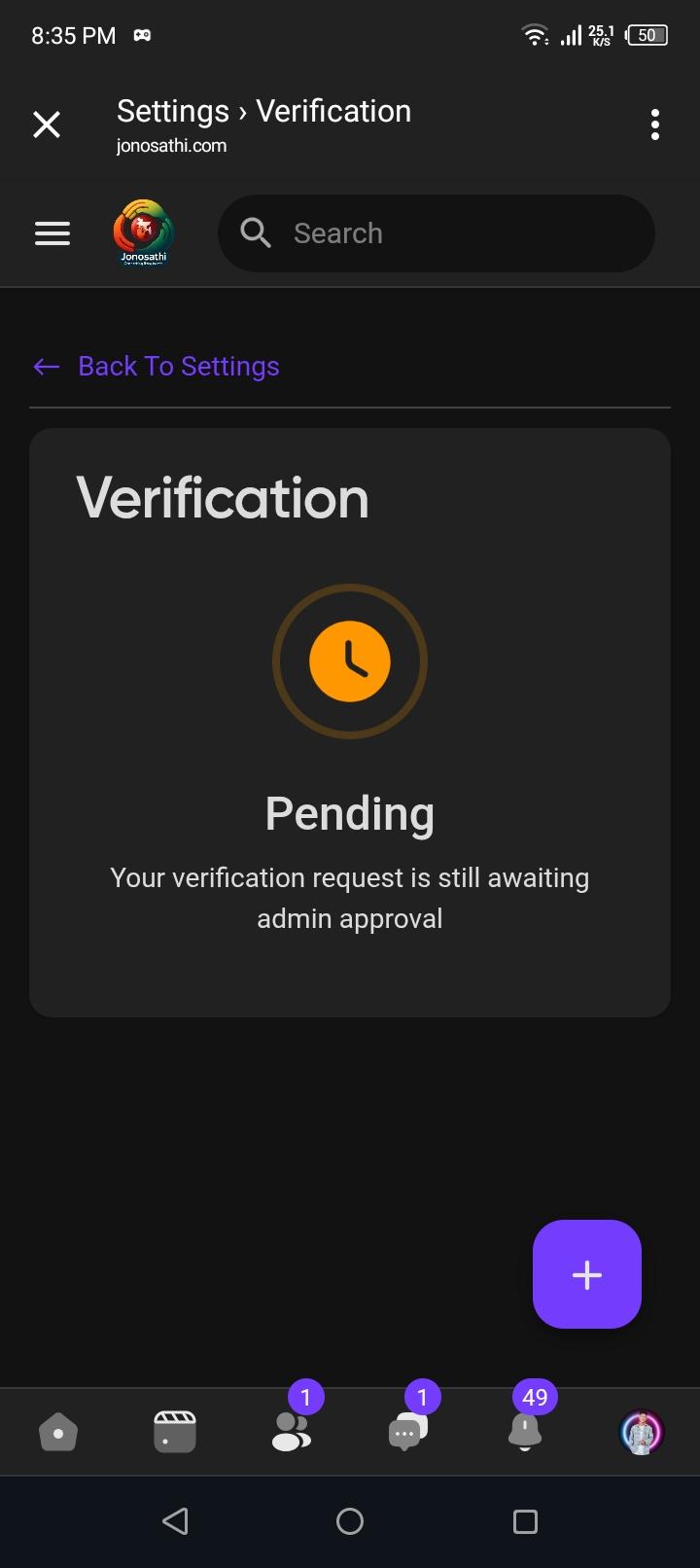The height and width of the screenshot is (1568, 700).
Task: Go to the phone's home screen
Action: click(350, 1521)
